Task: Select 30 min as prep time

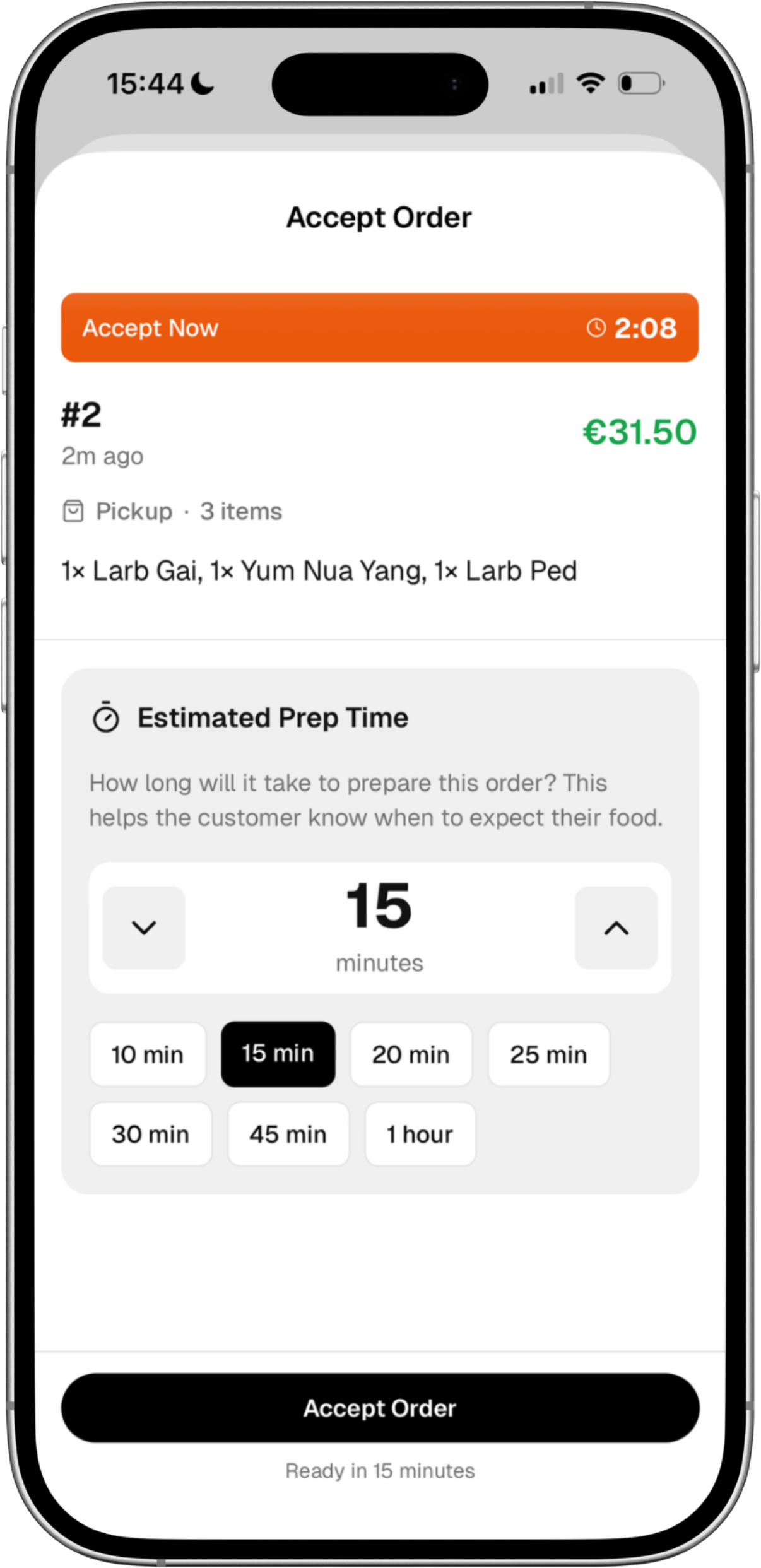Action: click(150, 1133)
